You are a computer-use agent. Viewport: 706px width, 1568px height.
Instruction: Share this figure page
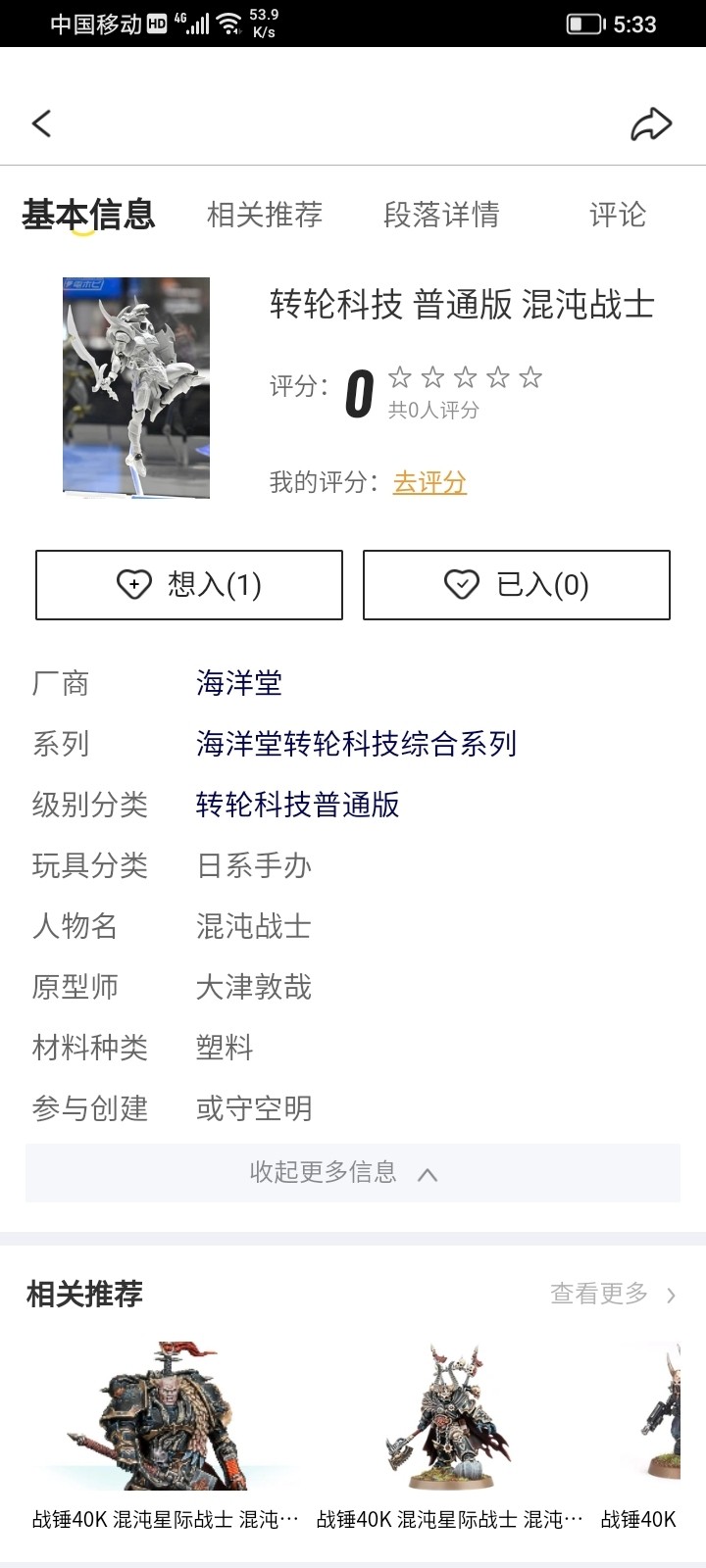pyautogui.click(x=650, y=124)
